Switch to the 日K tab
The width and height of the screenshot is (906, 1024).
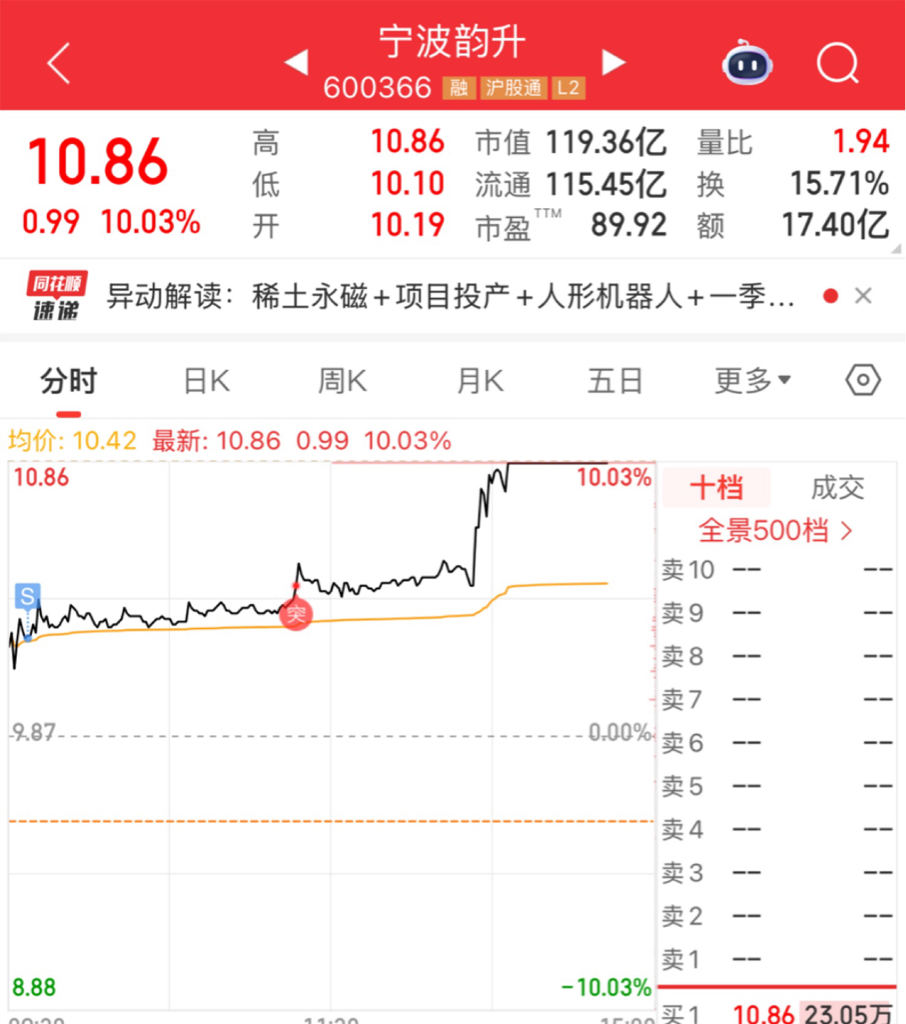[x=205, y=380]
